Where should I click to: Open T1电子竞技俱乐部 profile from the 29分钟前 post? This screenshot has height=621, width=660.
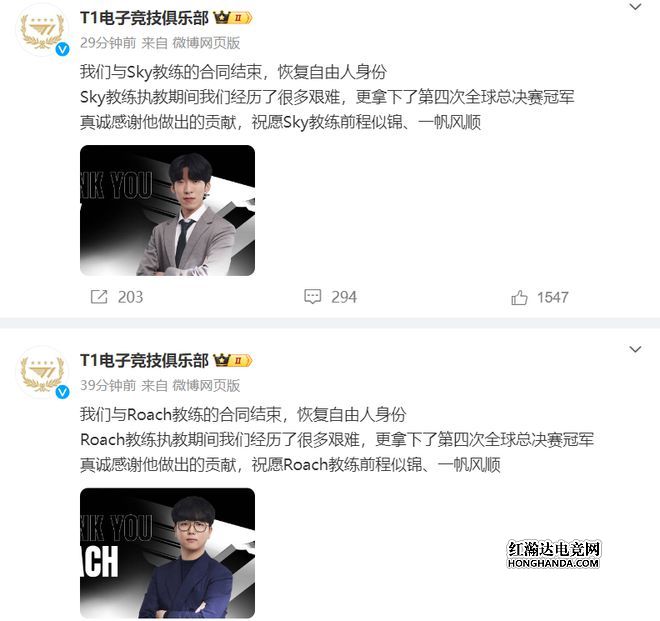[x=144, y=17]
